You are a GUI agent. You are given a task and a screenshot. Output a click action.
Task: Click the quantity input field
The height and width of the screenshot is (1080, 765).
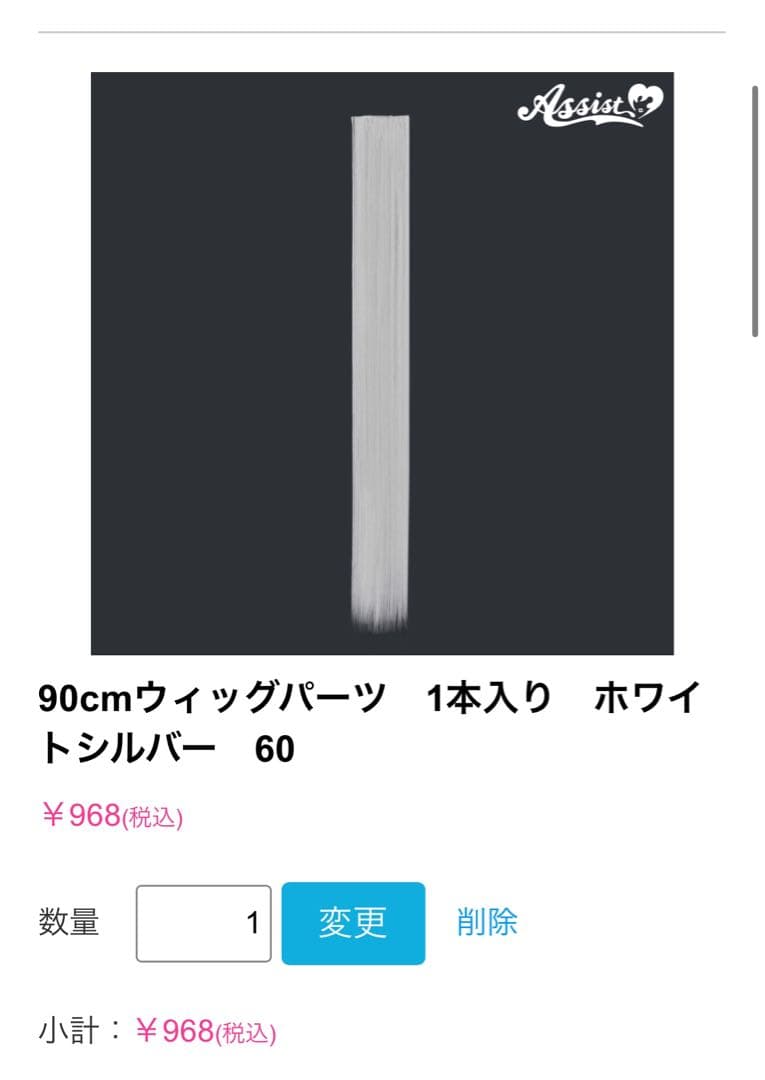(203, 924)
